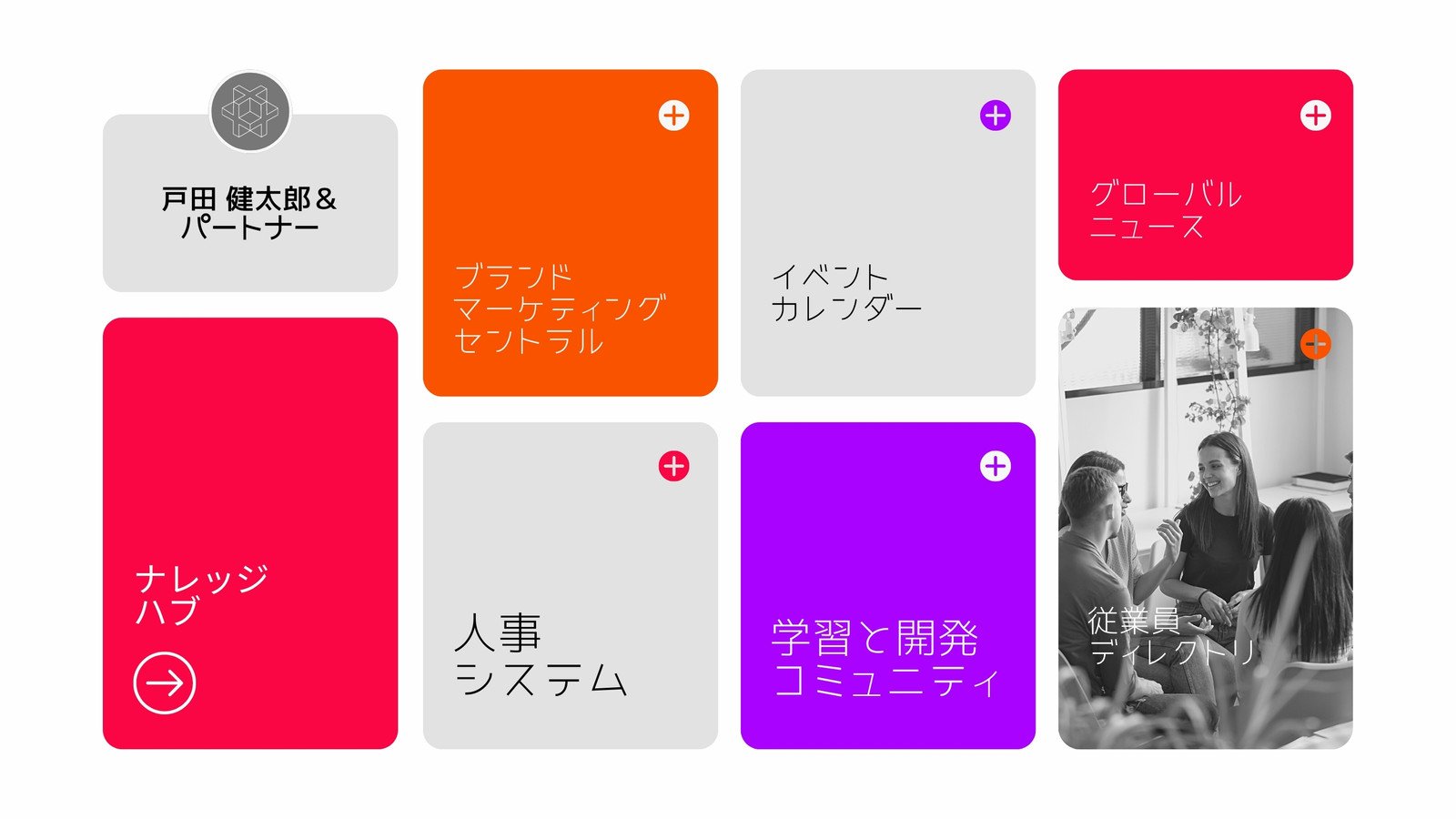The width and height of the screenshot is (1456, 819).
Task: Tap the plus icon on 人事システム
Action: pyautogui.click(x=673, y=466)
